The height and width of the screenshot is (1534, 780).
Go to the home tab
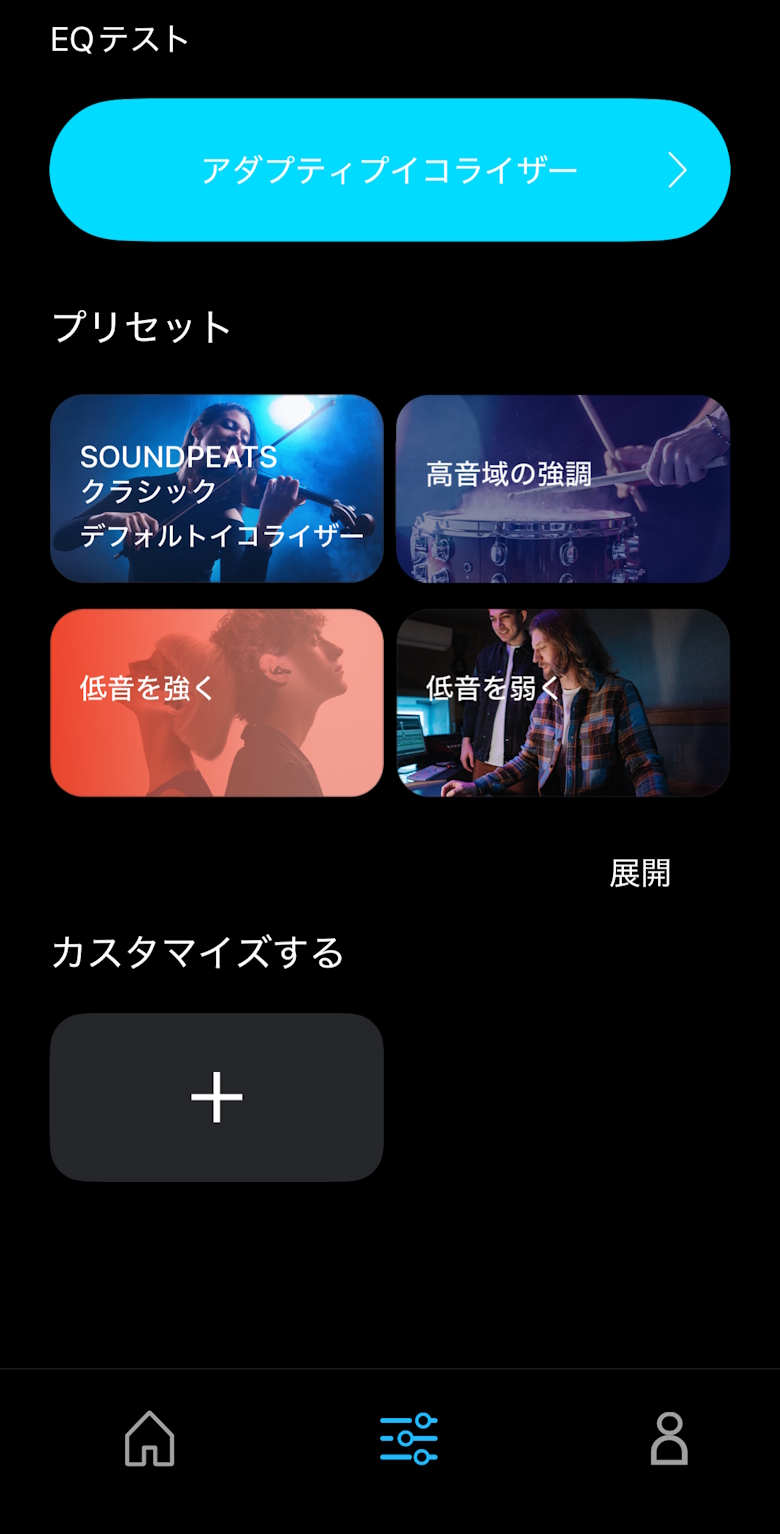click(x=150, y=1439)
